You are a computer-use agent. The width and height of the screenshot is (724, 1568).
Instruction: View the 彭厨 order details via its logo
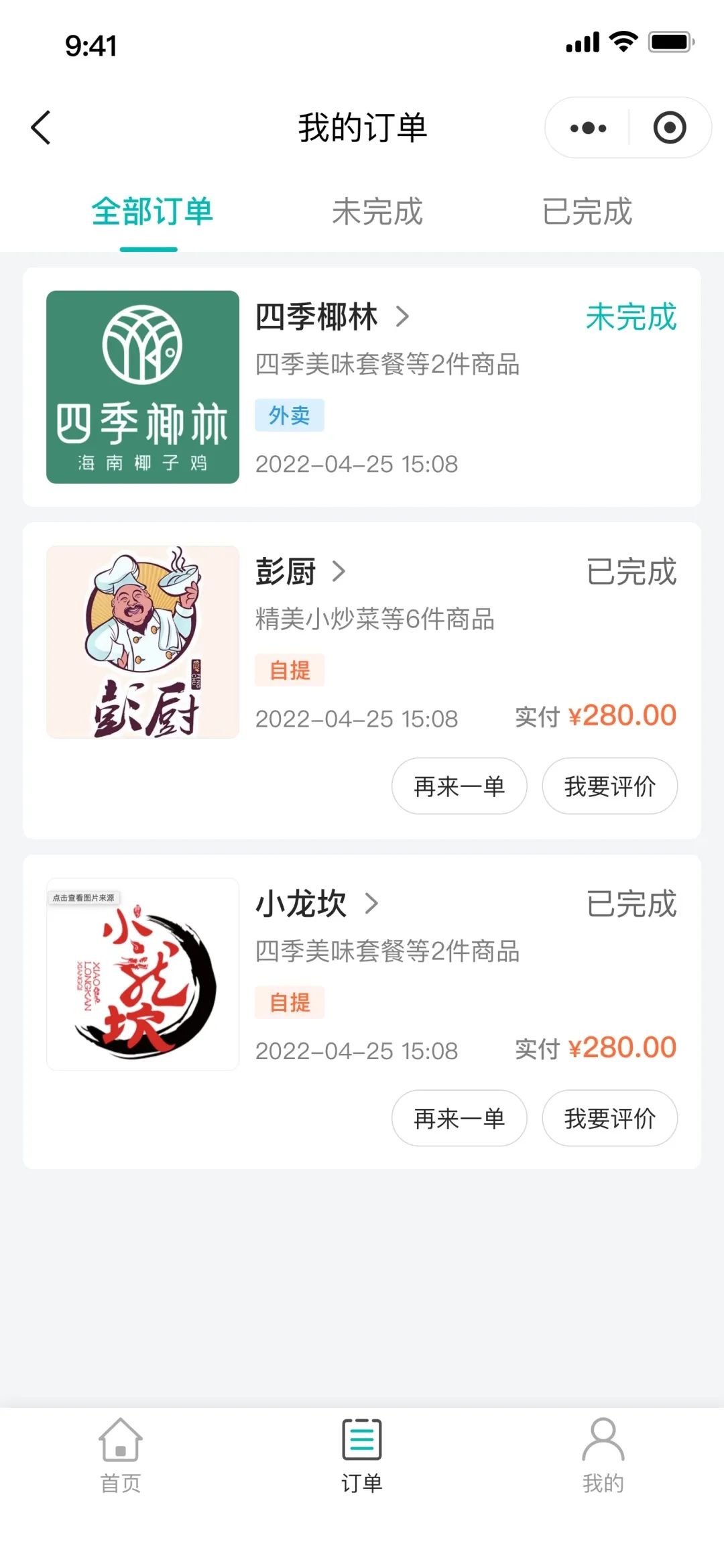[143, 642]
